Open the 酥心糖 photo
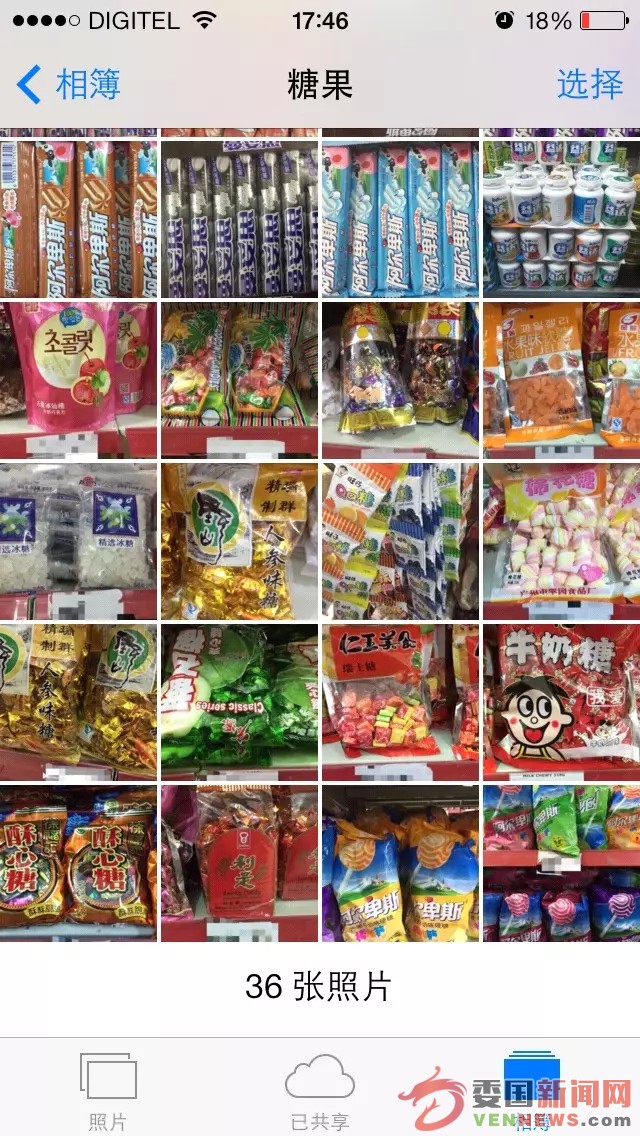640x1136 pixels. 78,862
